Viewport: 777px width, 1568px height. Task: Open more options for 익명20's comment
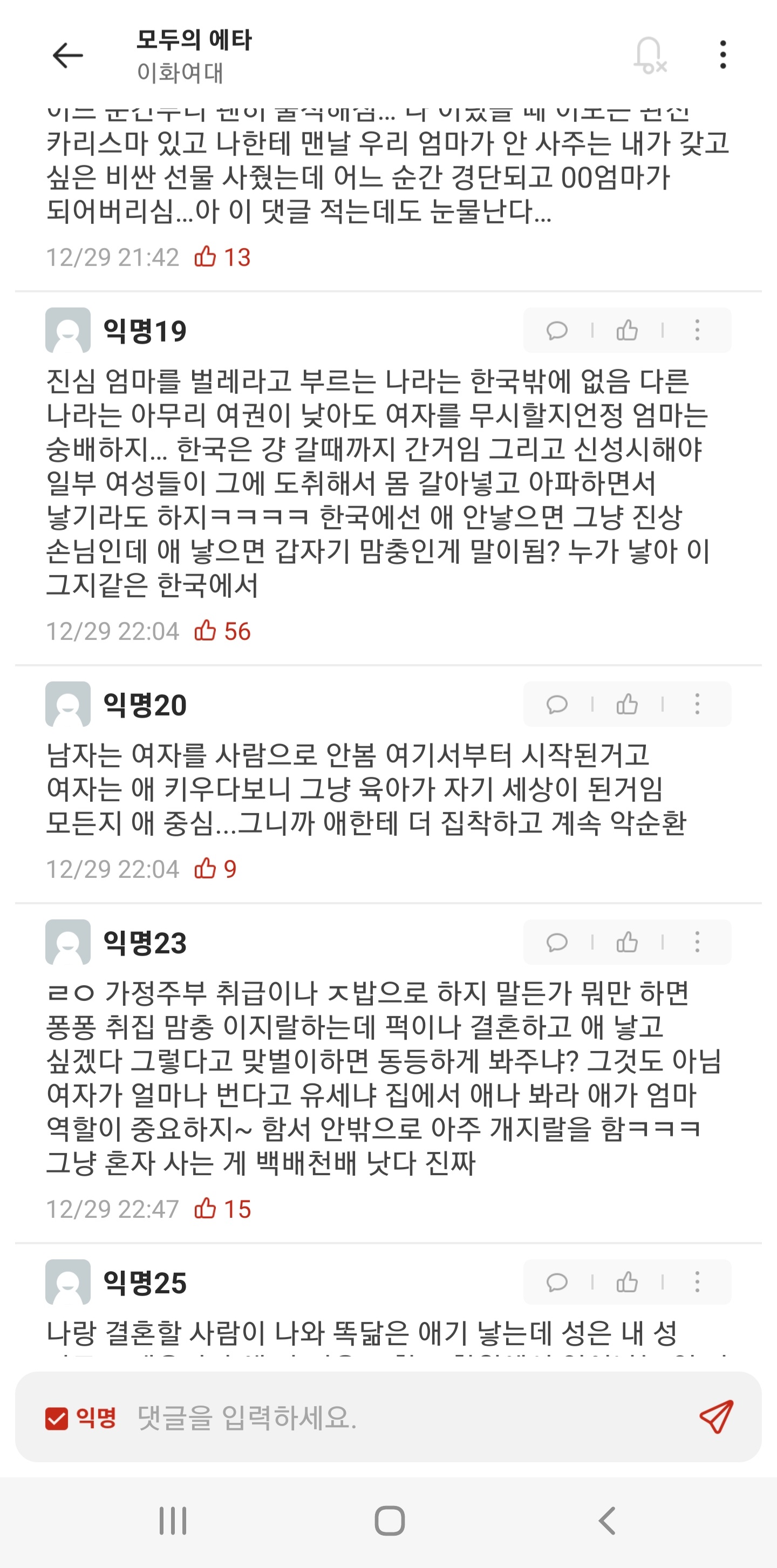697,704
